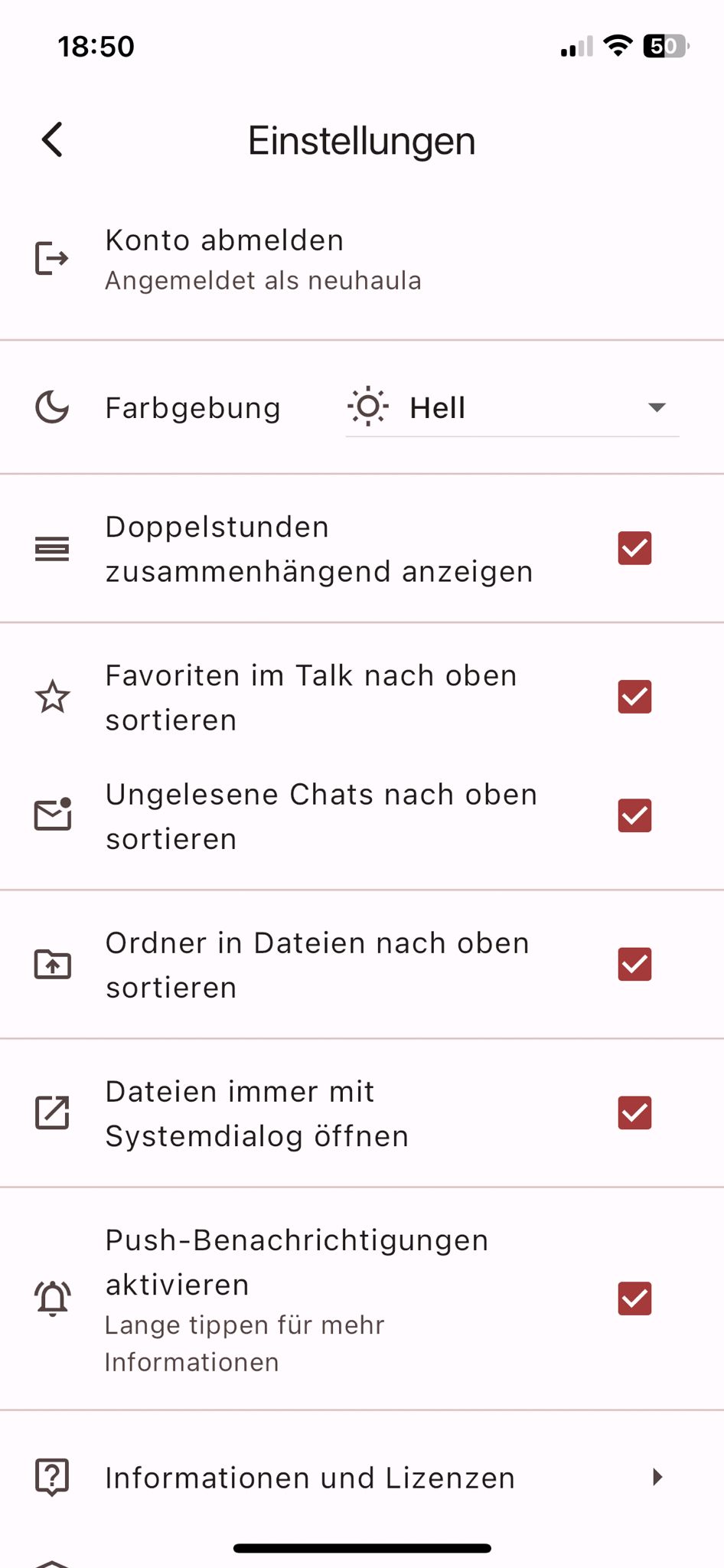Toggle Favoriten im Talk nach oben sortieren
Viewport: 724px width, 1568px height.
[634, 697]
